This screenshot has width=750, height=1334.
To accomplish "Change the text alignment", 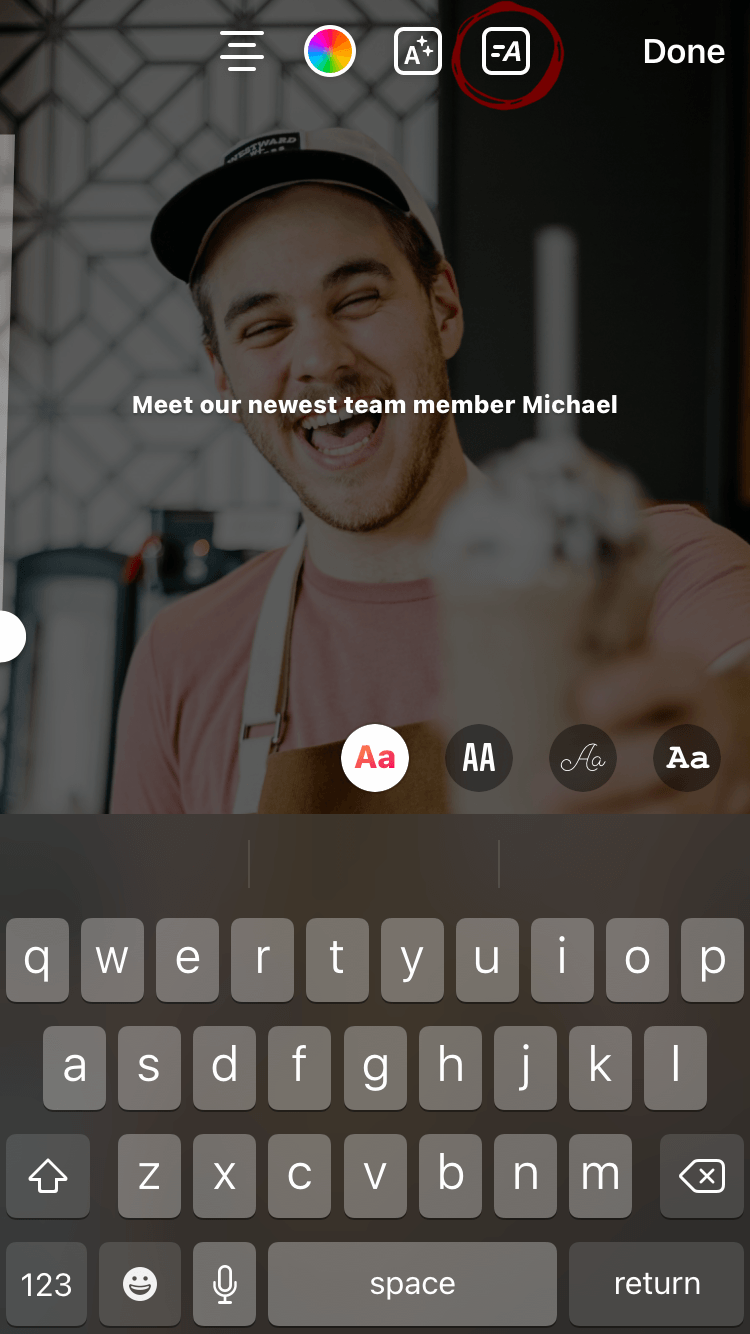I will 242,51.
